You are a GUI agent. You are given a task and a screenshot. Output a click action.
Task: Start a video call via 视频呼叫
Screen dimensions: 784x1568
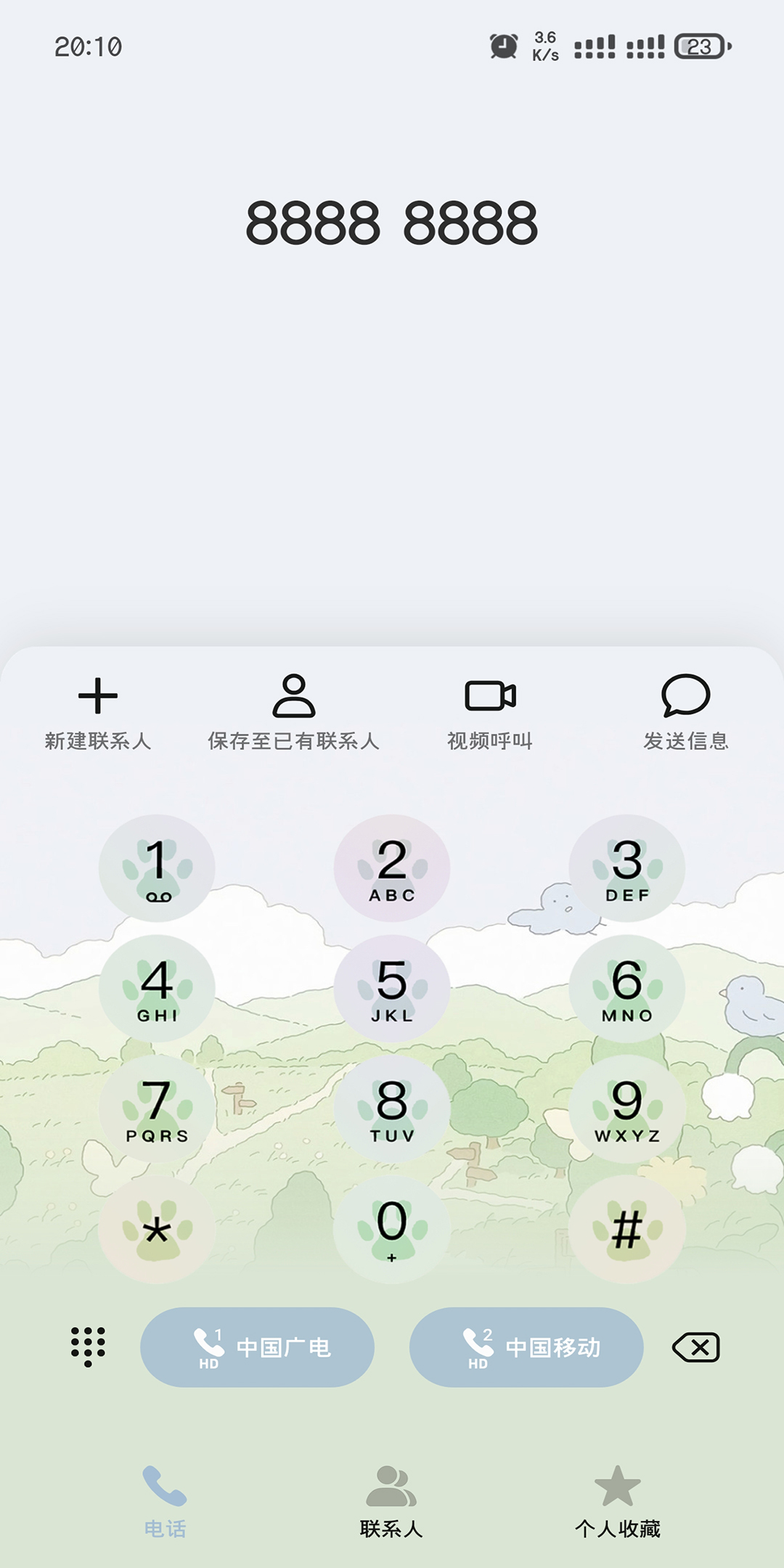(x=490, y=712)
